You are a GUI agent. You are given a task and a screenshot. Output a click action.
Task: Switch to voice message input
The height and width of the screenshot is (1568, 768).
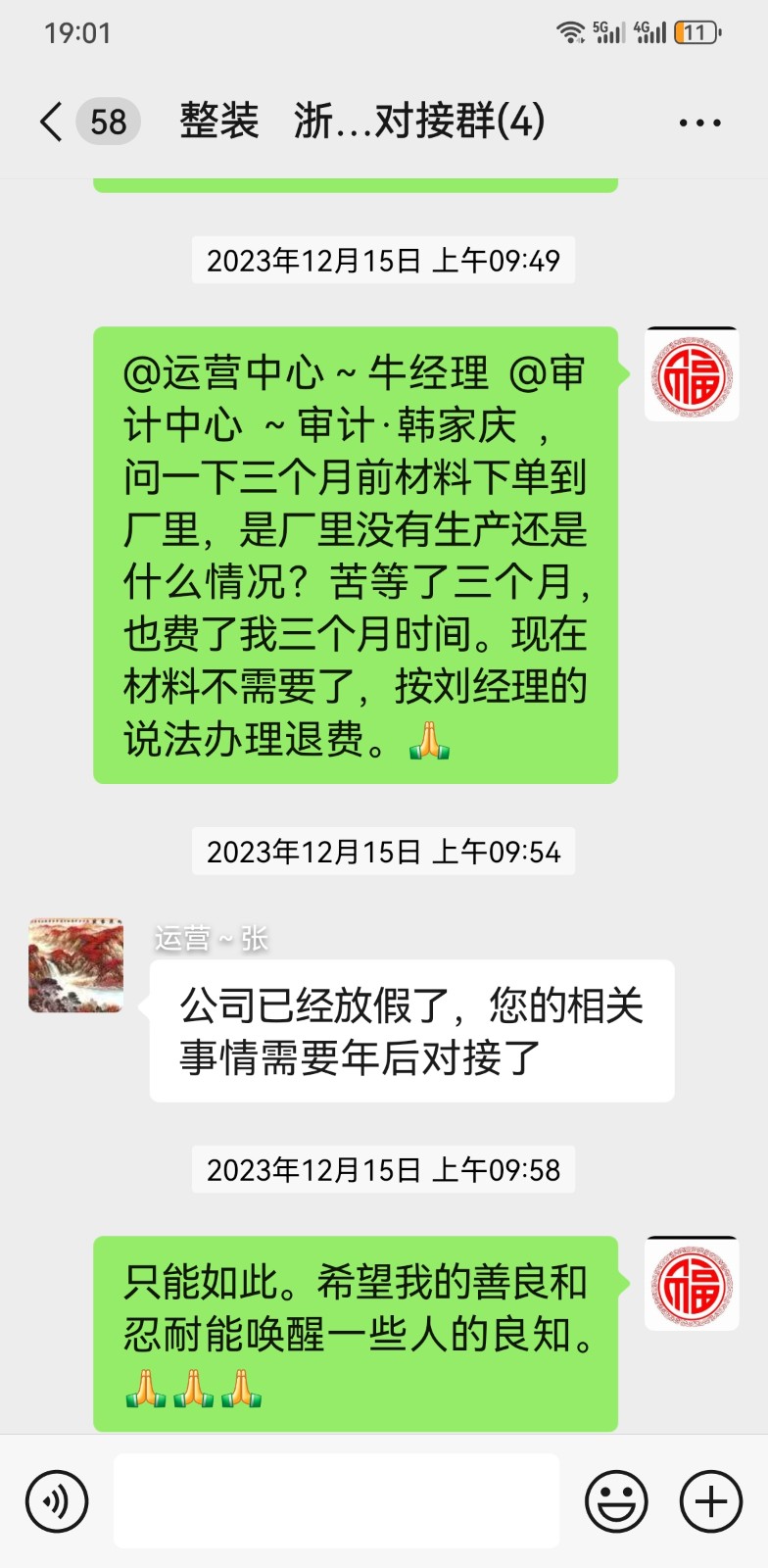pos(57,1500)
